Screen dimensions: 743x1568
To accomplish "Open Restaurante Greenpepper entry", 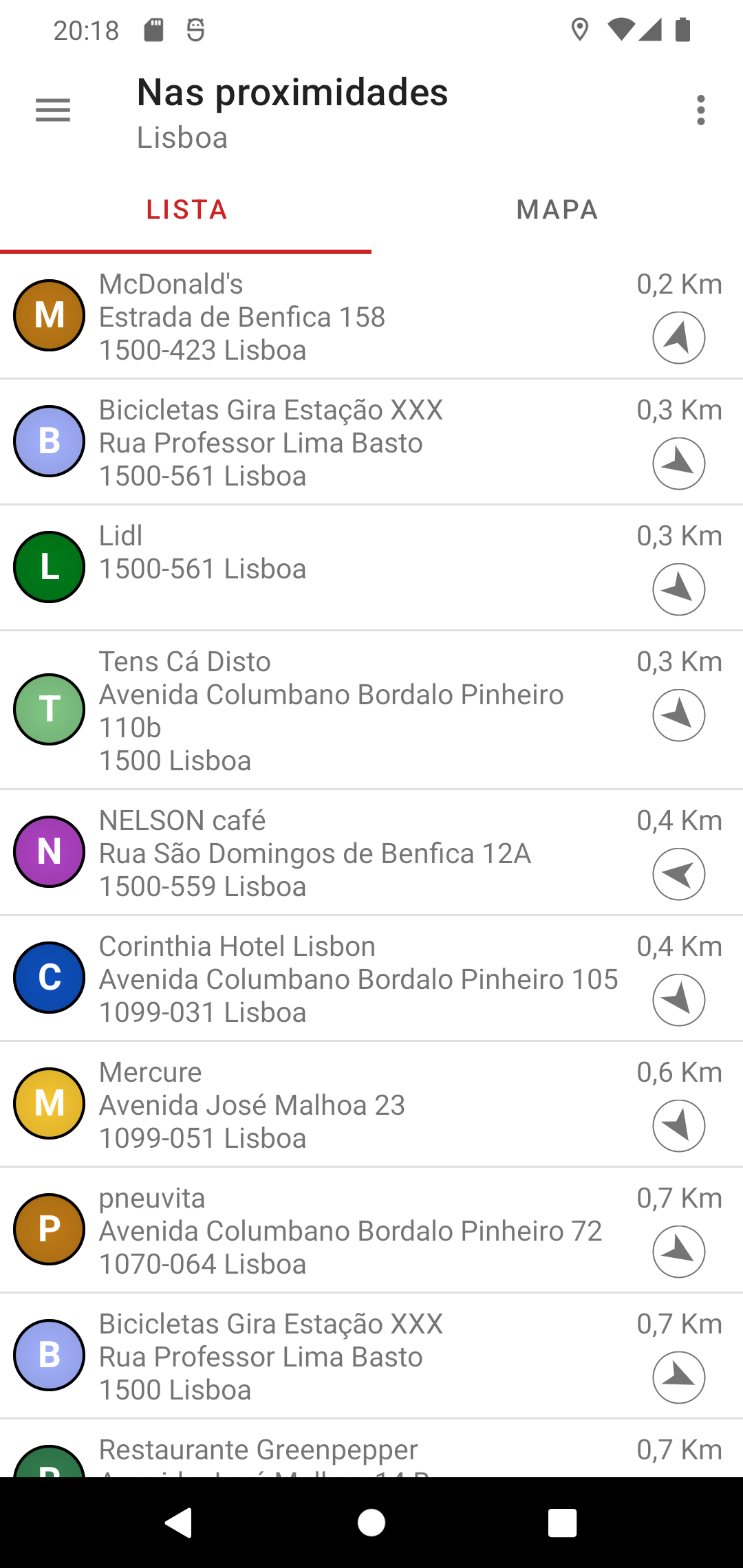I will [371, 1448].
